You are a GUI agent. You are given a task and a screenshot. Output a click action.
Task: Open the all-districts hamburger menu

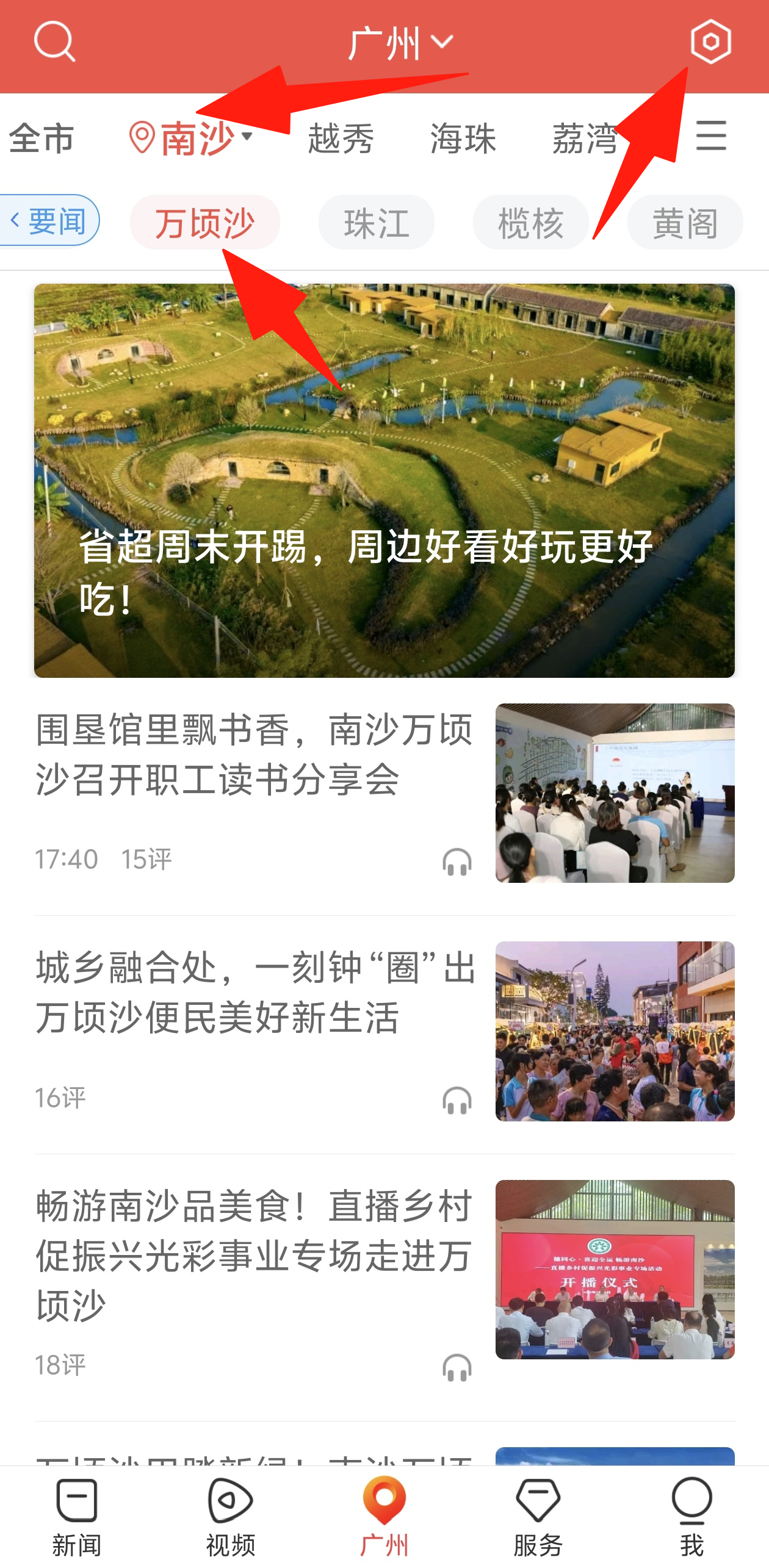coord(711,135)
